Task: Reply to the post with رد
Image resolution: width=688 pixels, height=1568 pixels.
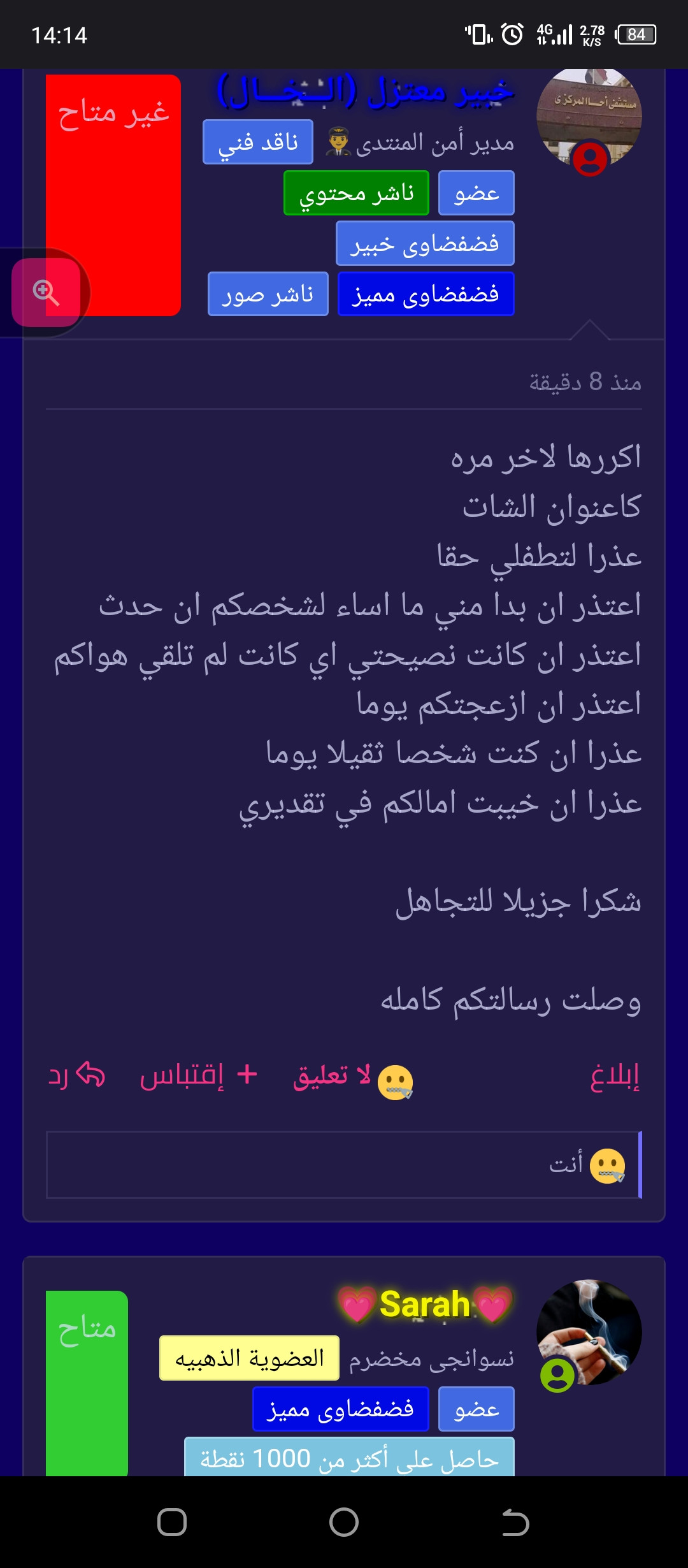Action: click(77, 1076)
